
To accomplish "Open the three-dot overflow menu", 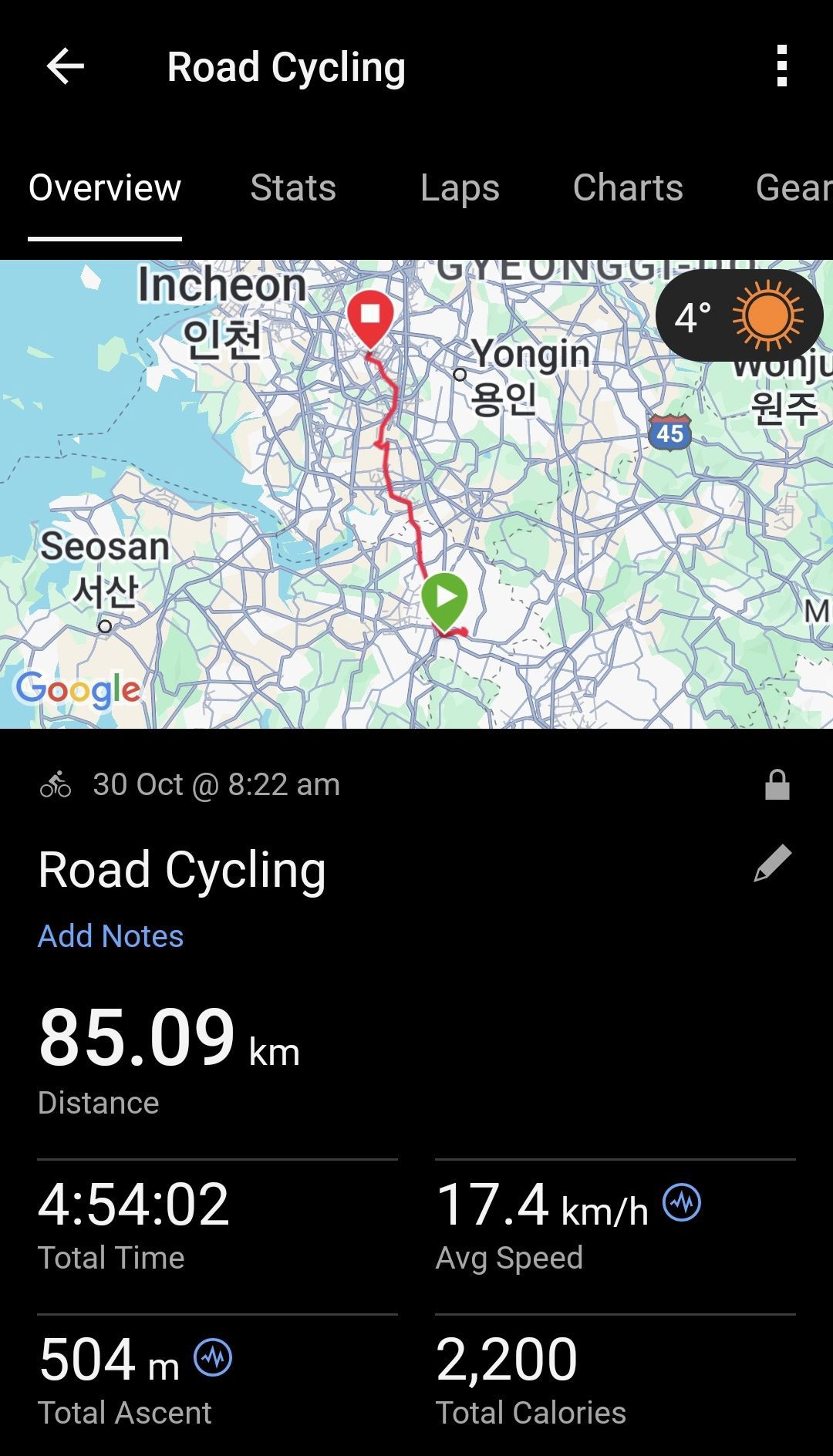I will (x=781, y=66).
